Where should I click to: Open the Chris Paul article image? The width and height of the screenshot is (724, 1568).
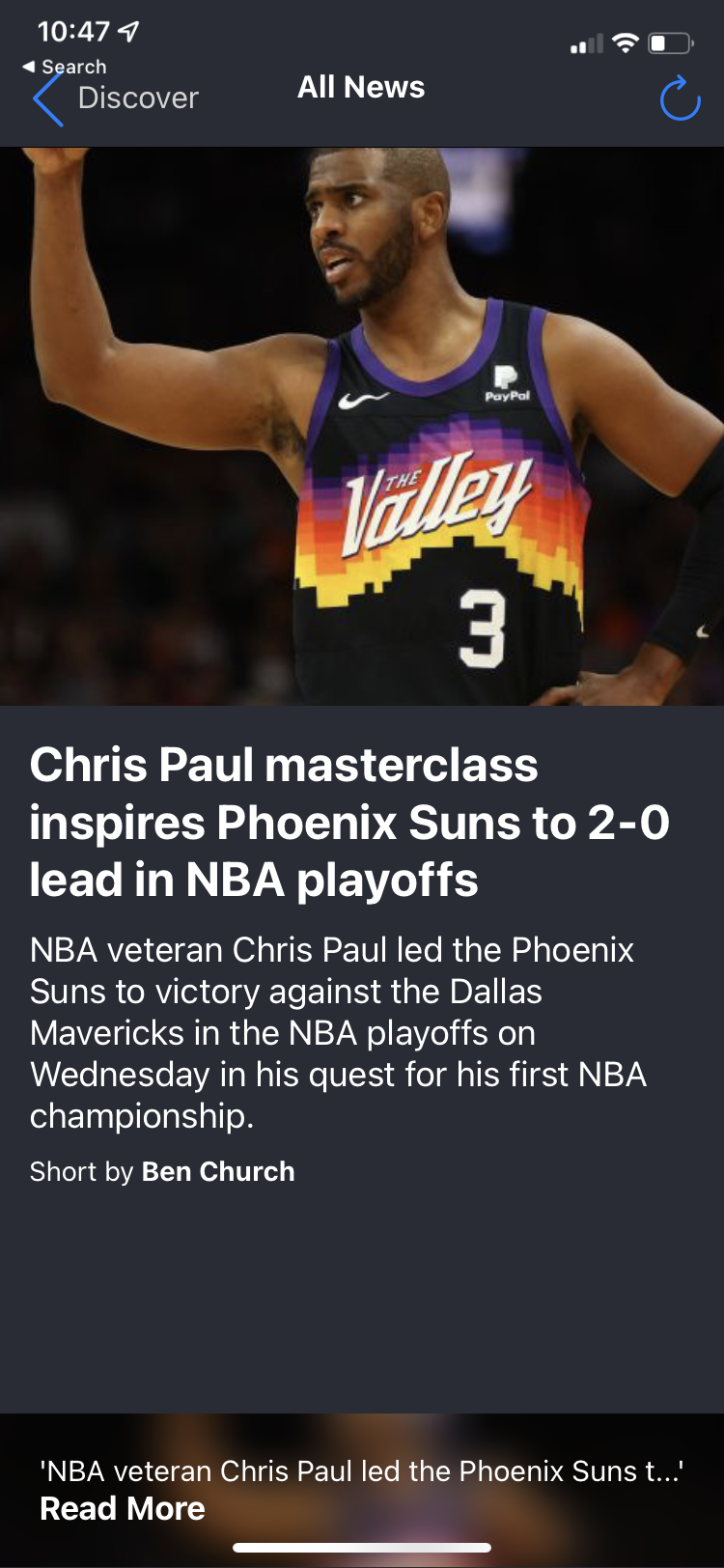point(362,426)
